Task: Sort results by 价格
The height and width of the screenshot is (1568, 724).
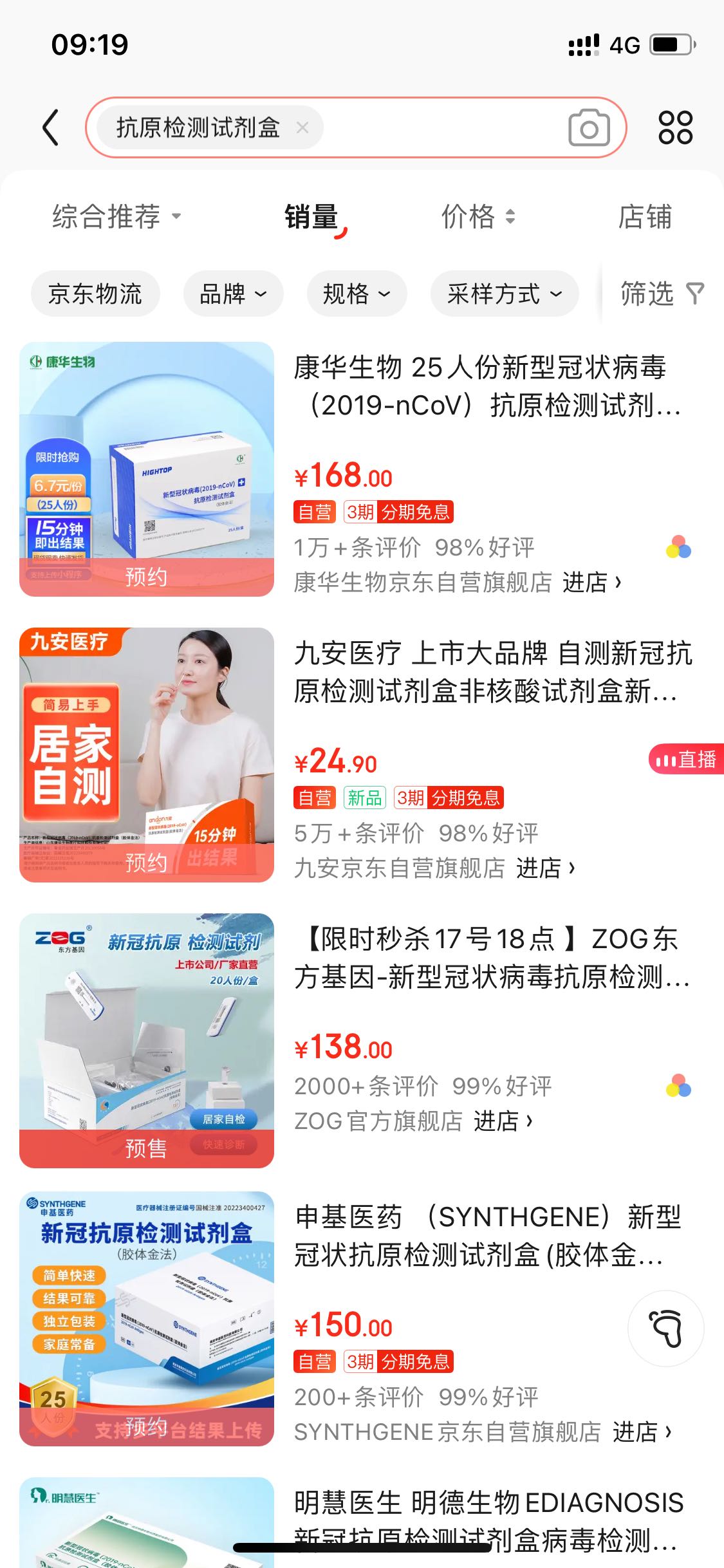Action: (478, 216)
